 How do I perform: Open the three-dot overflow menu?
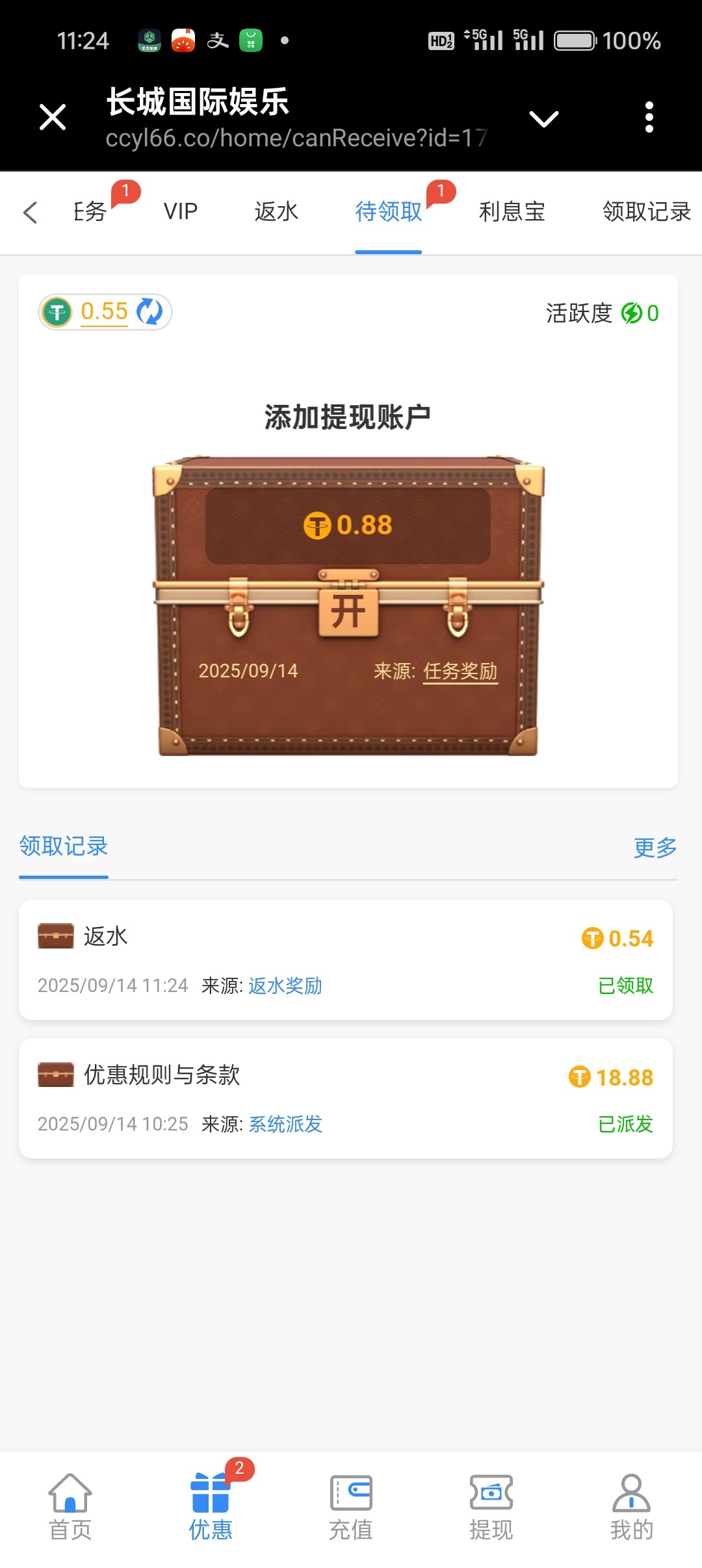648,118
